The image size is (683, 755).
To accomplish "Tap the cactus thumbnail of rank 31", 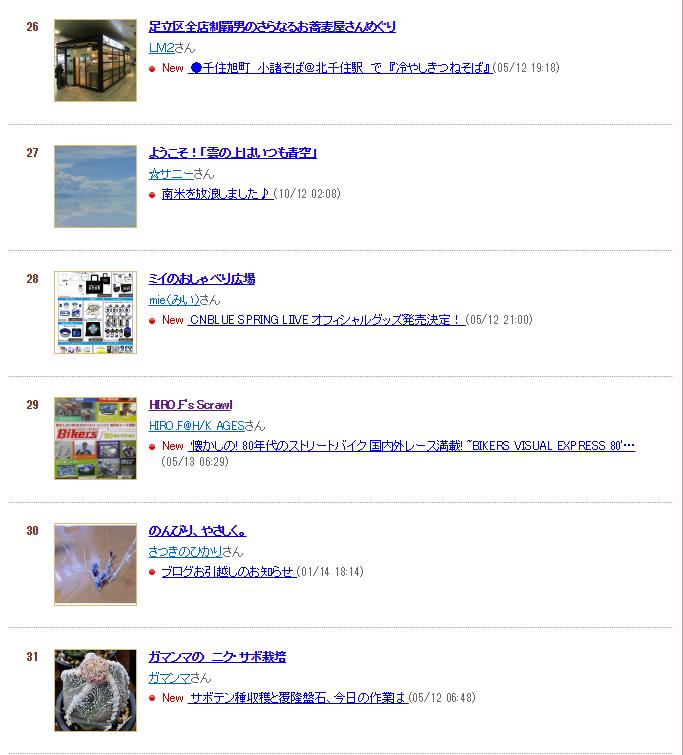I will (x=95, y=690).
